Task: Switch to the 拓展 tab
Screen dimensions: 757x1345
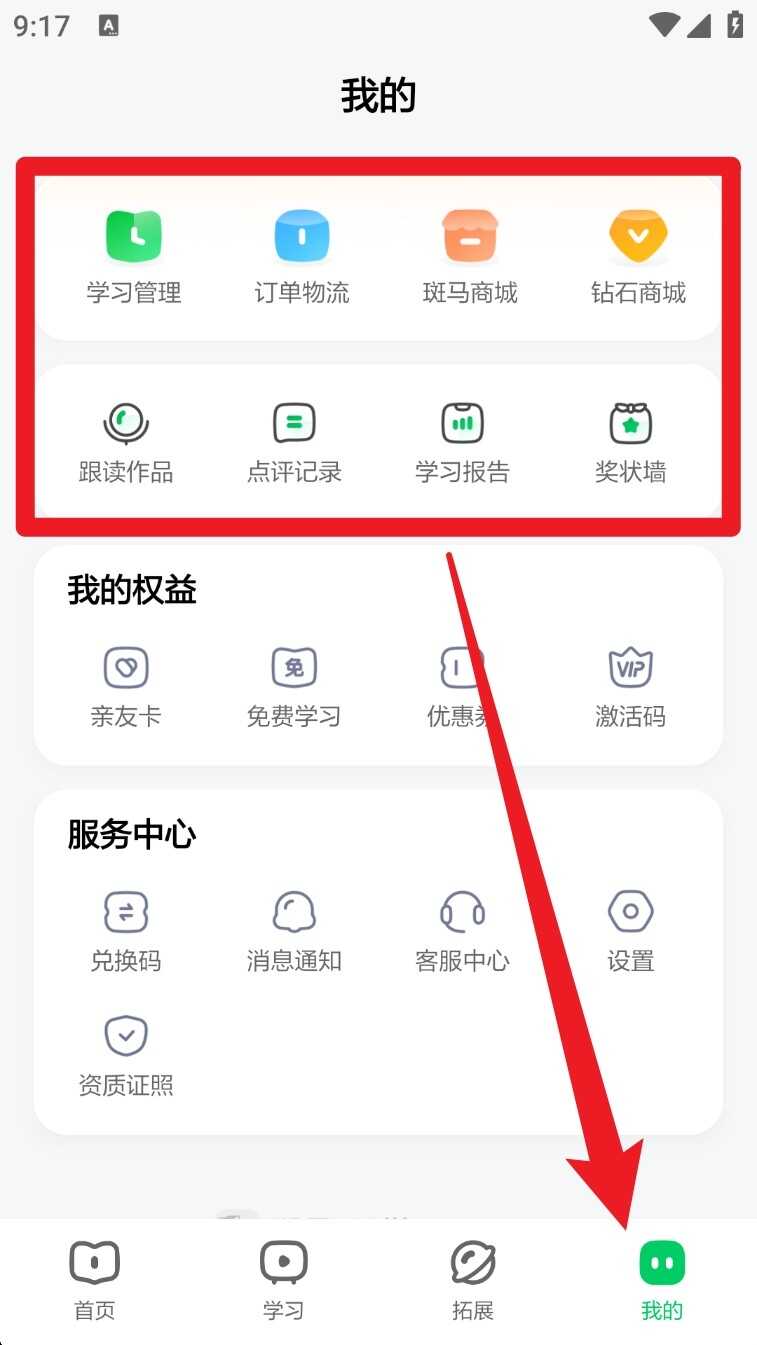Action: pyautogui.click(x=473, y=1281)
